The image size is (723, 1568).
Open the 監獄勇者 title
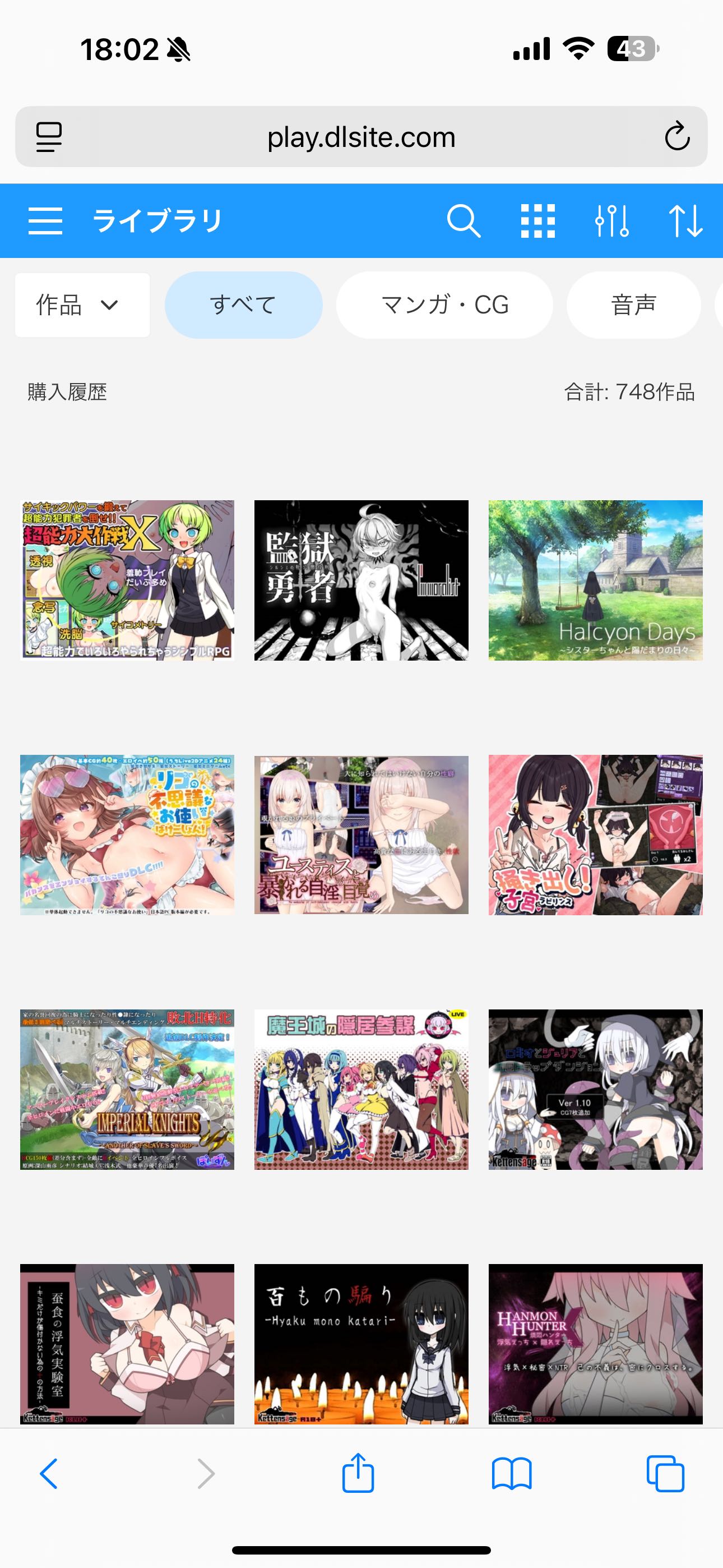(361, 580)
